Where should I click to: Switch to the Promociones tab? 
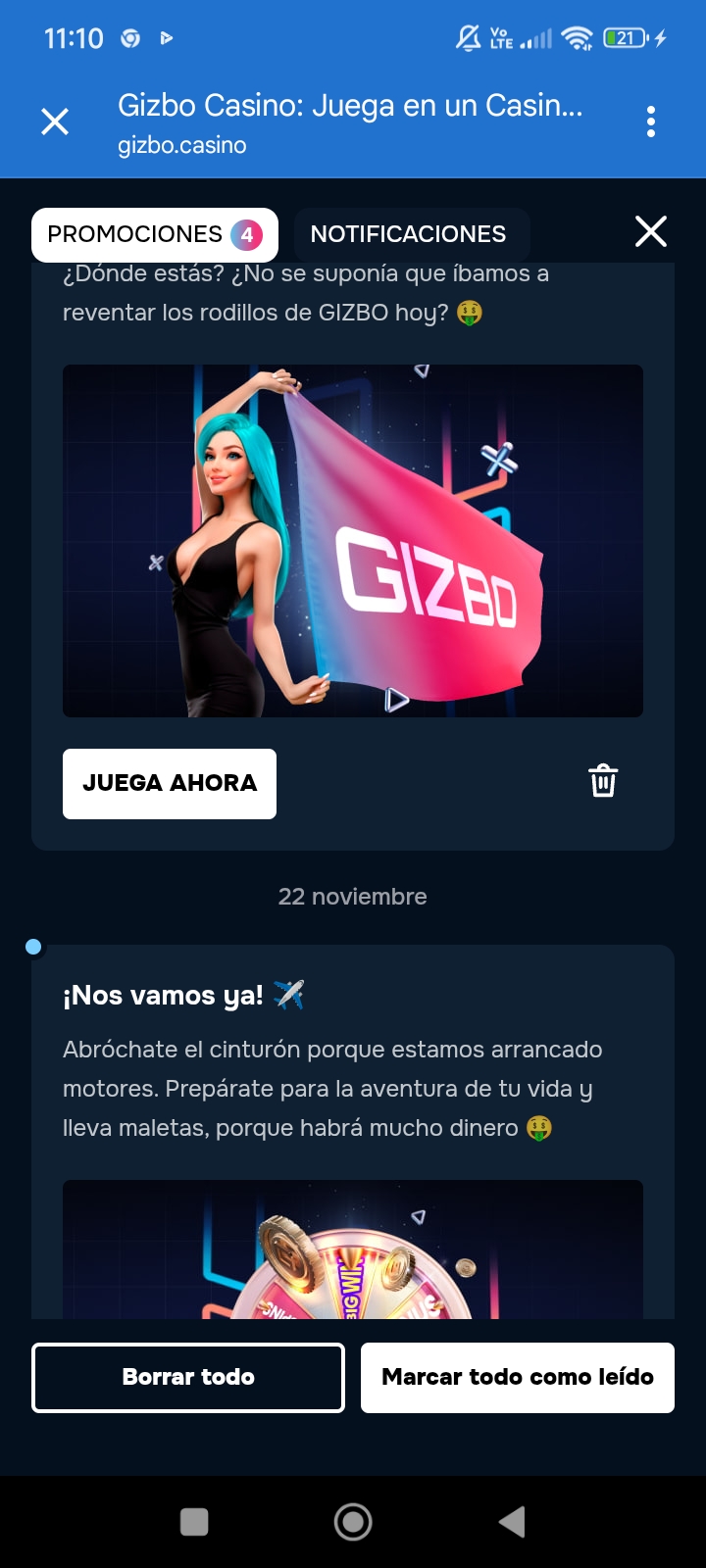pos(154,235)
